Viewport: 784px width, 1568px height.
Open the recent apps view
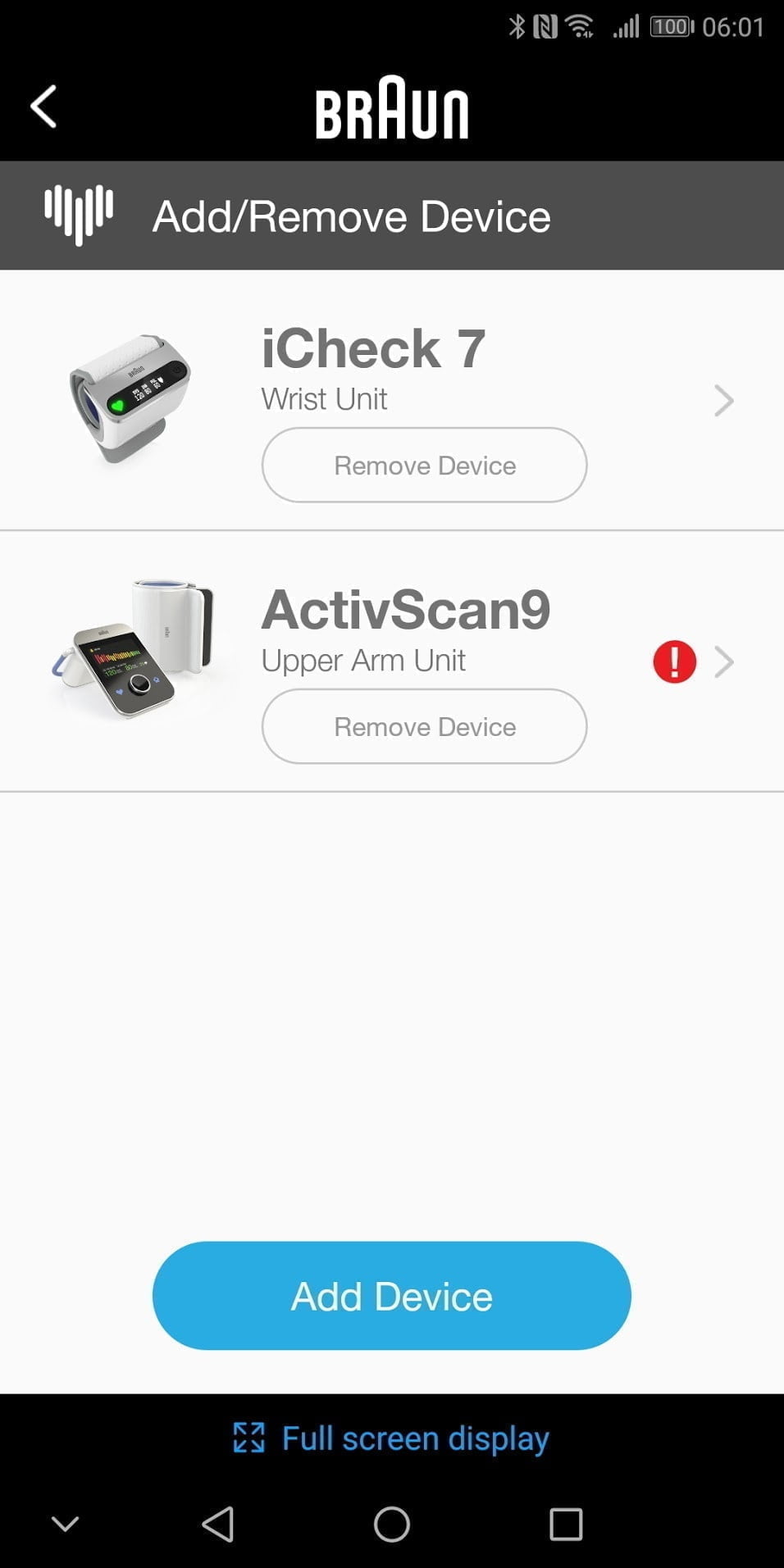pos(566,1525)
